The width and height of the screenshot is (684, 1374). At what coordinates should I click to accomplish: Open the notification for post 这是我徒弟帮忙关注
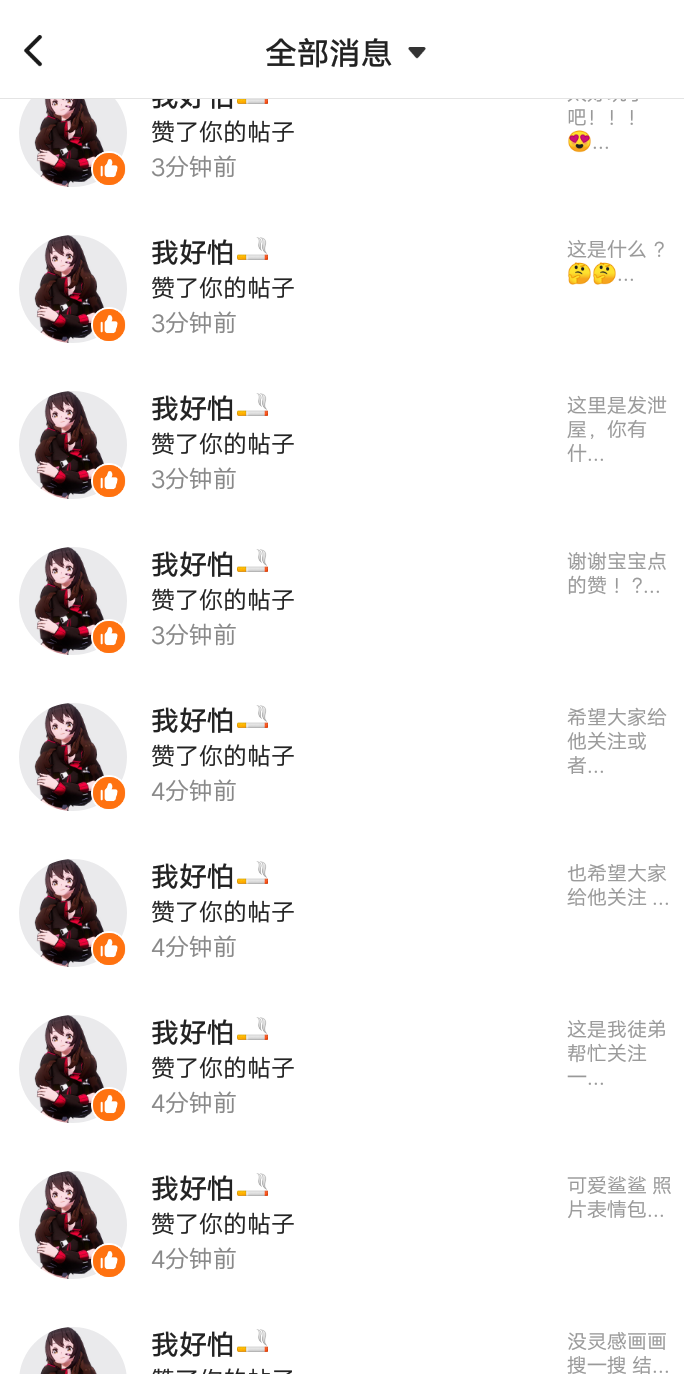pos(342,1068)
